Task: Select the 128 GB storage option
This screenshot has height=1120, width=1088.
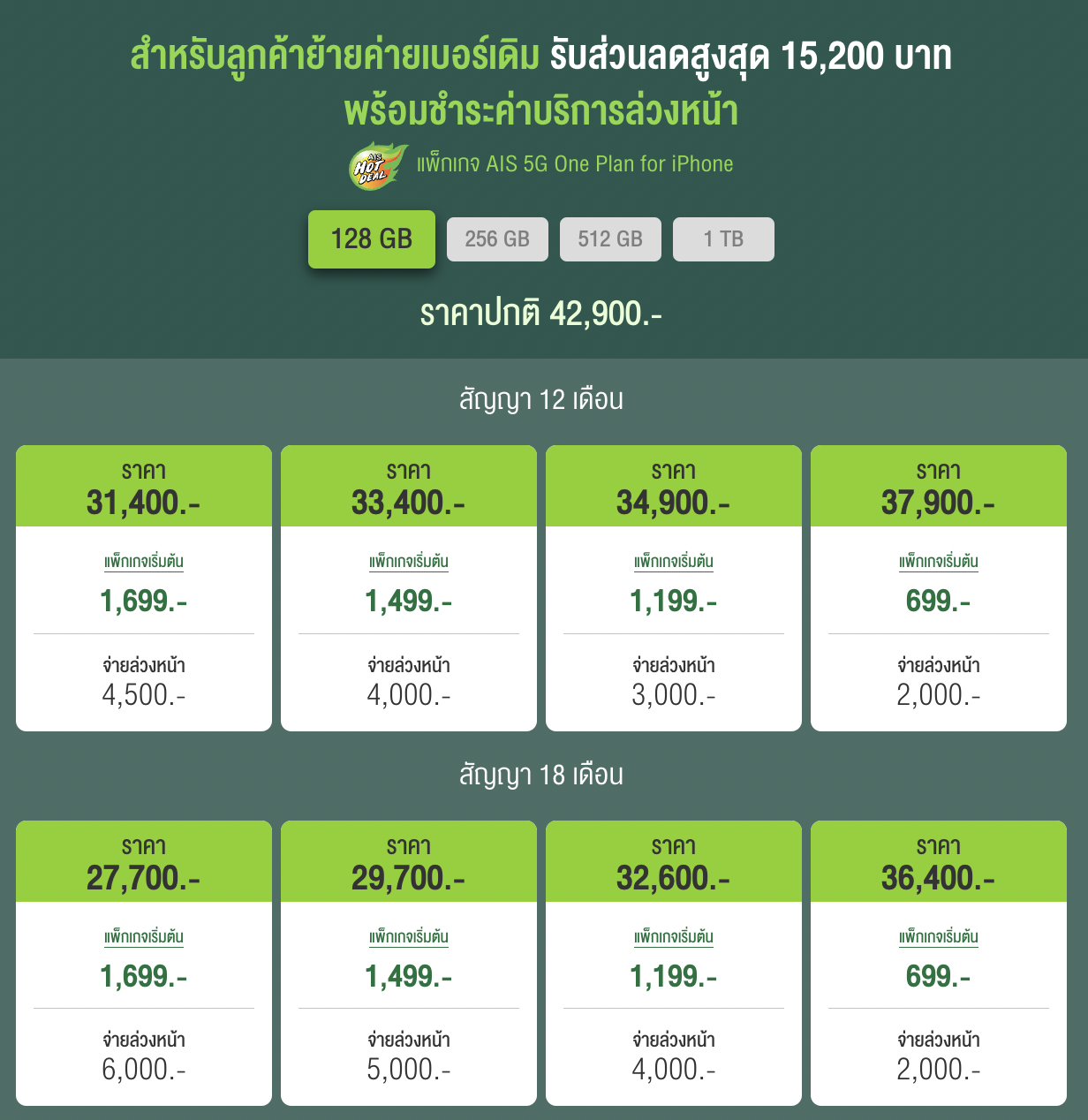Action: [x=371, y=238]
